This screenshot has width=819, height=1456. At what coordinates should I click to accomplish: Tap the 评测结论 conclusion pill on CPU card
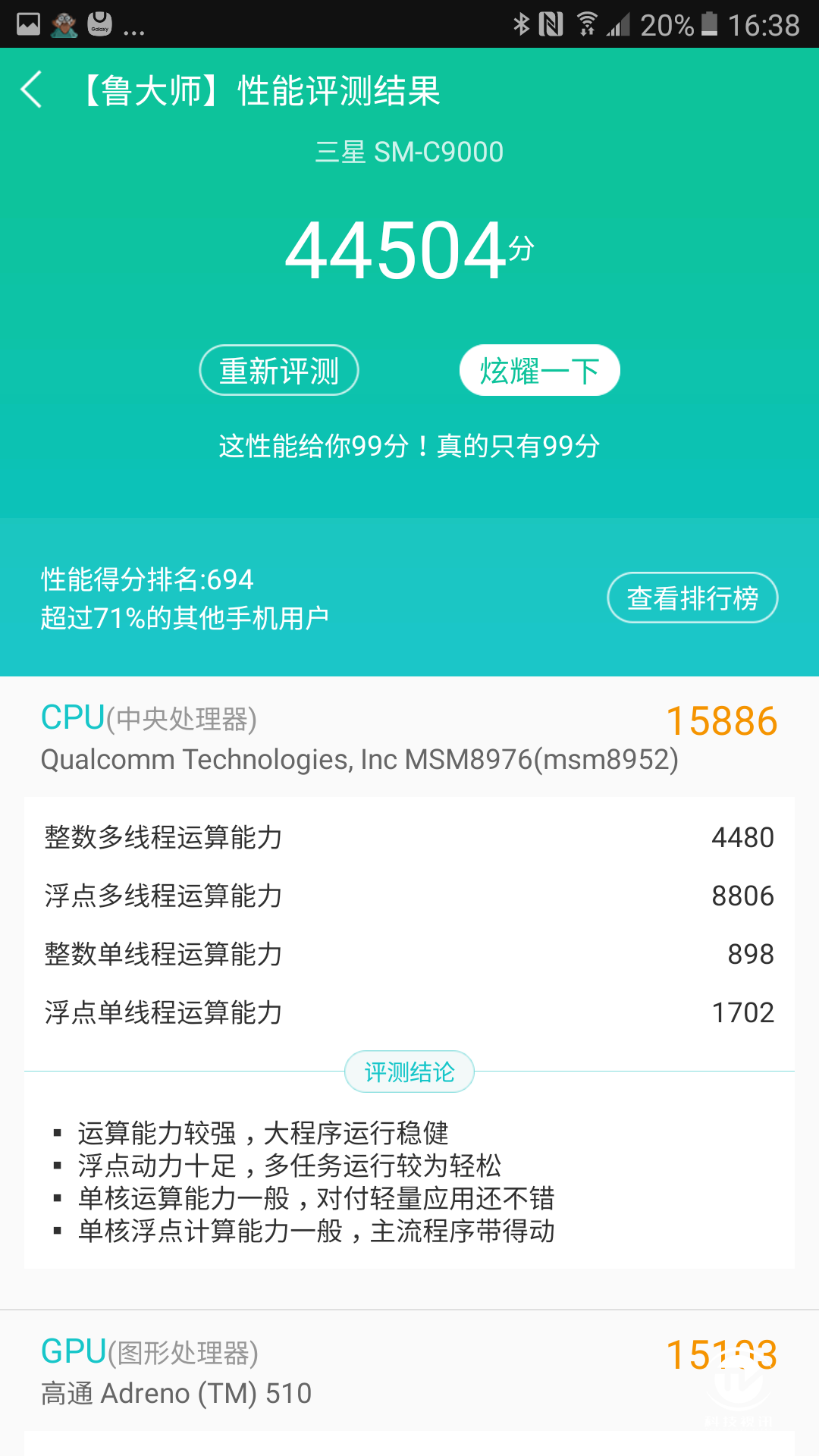tap(409, 1071)
